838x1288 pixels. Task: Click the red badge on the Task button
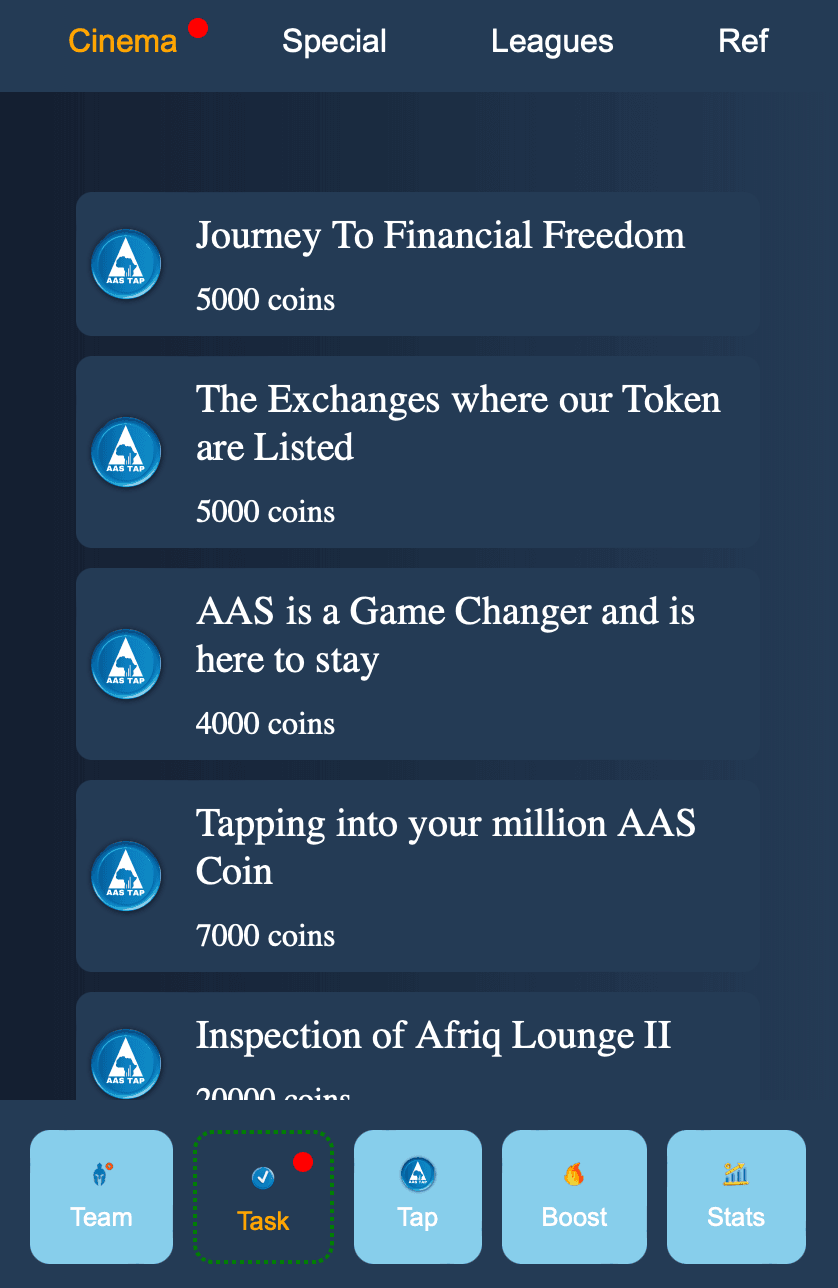coord(301,1162)
